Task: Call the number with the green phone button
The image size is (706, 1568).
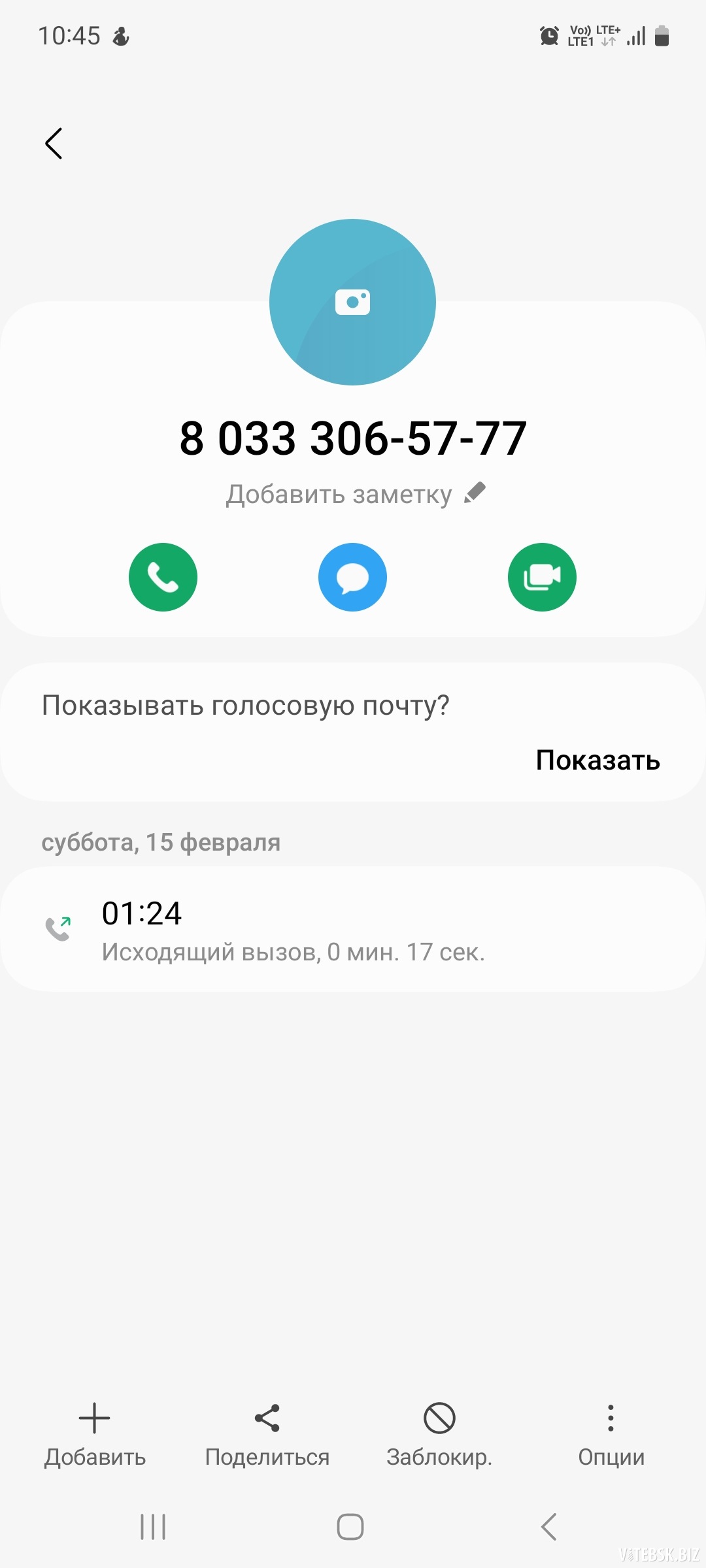Action: tap(163, 577)
